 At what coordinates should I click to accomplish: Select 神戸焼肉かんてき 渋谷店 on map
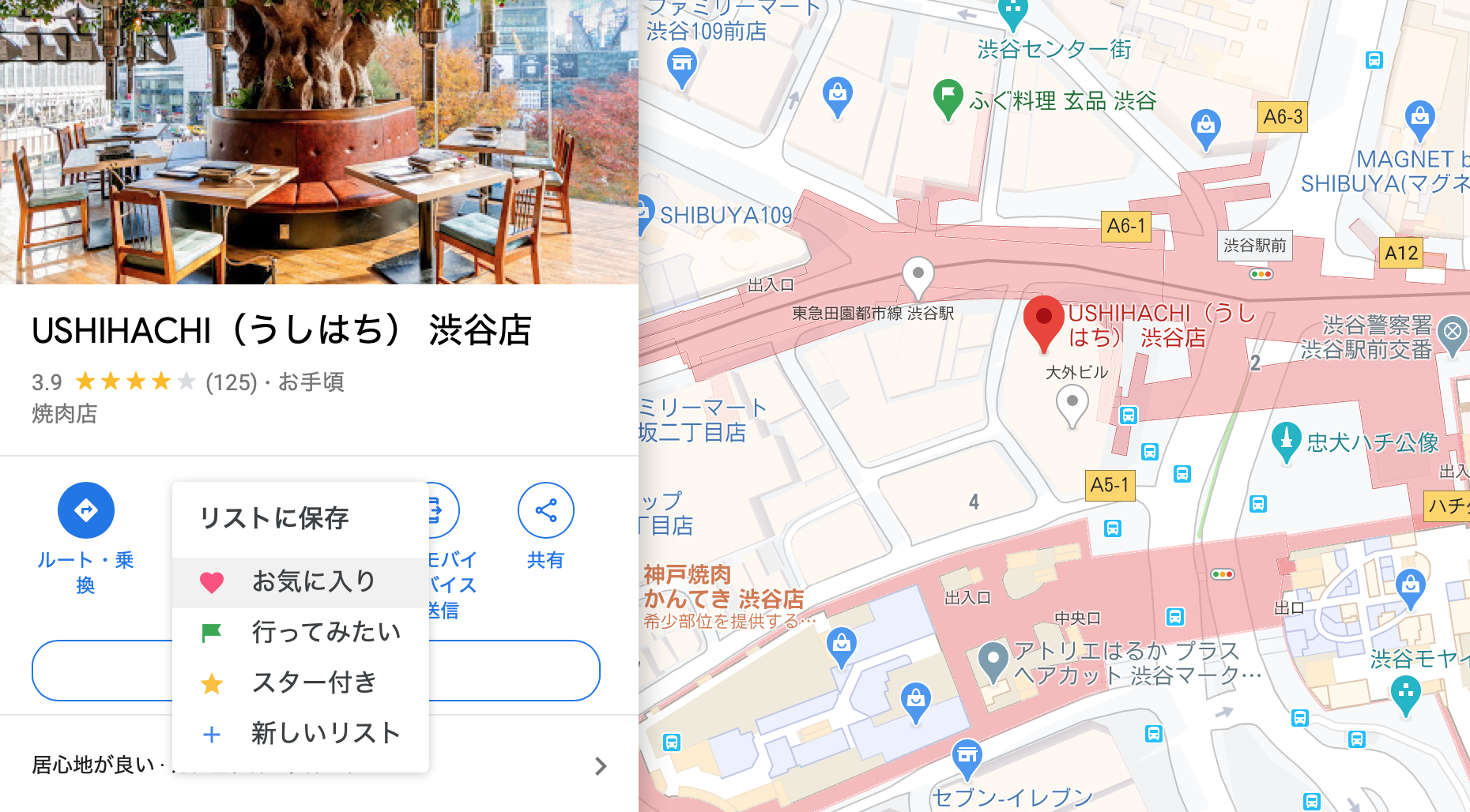point(722,587)
